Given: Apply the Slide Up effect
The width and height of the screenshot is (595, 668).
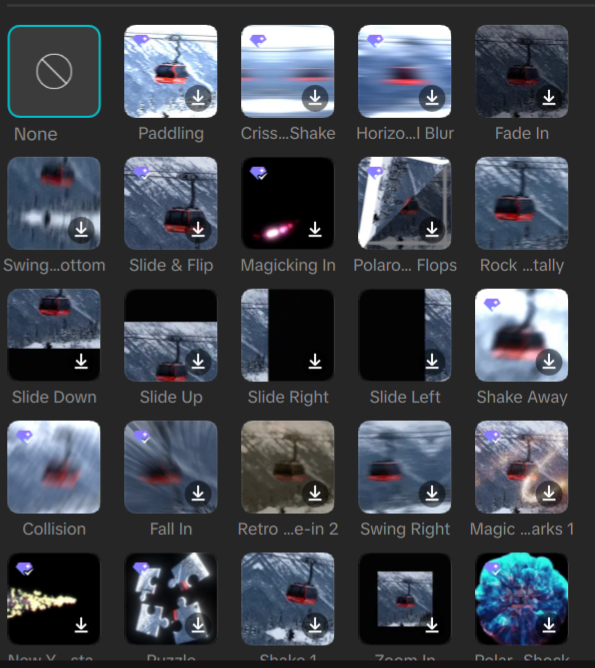Looking at the screenshot, I should pos(171,335).
